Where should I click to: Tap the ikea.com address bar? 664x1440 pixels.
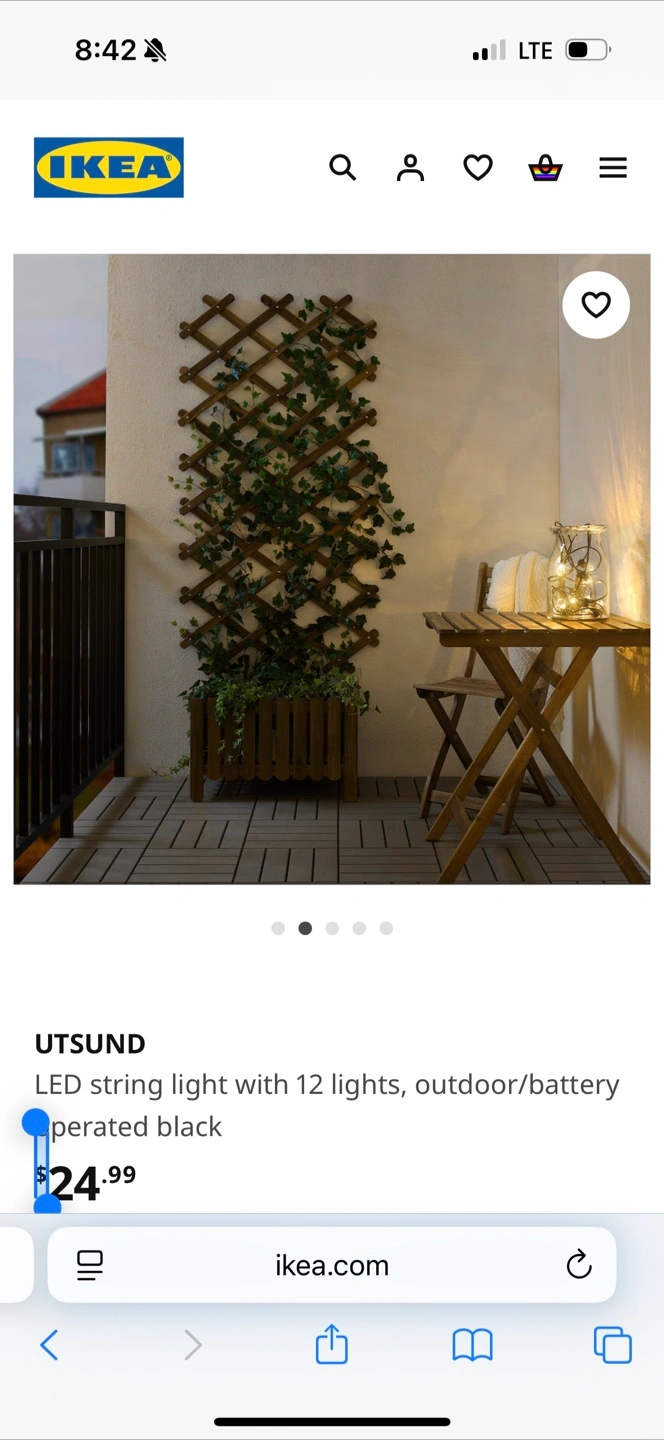pos(332,1265)
